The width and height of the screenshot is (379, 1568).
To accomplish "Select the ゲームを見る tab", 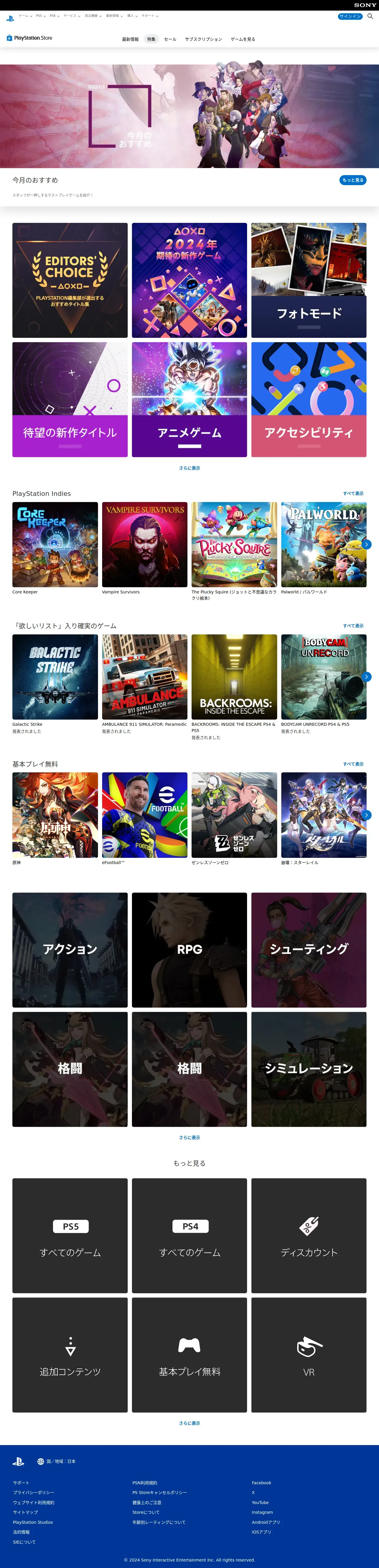I will click(x=243, y=39).
